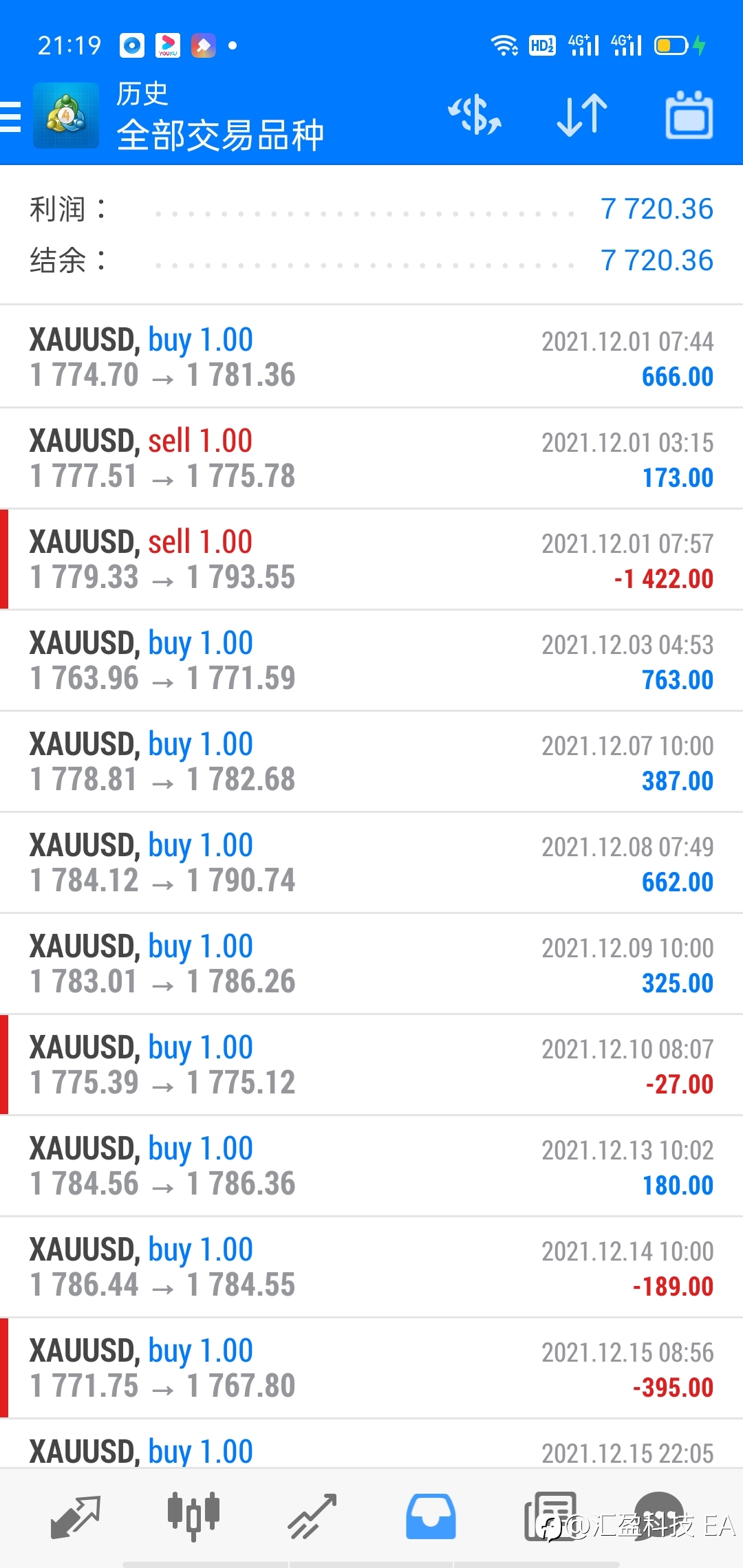Switch to the Chart tab

pyautogui.click(x=193, y=1516)
